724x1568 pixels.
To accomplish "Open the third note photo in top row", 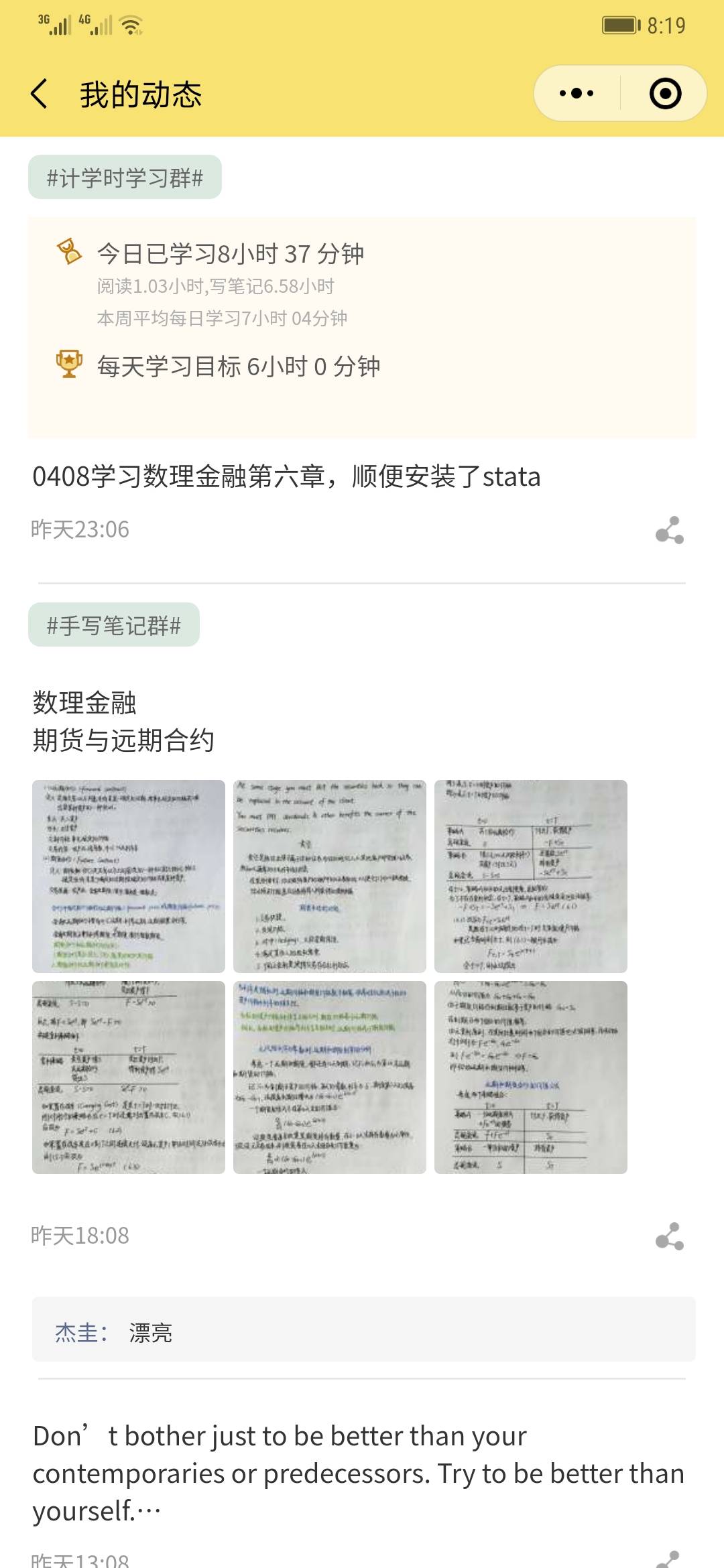I will pos(531,876).
